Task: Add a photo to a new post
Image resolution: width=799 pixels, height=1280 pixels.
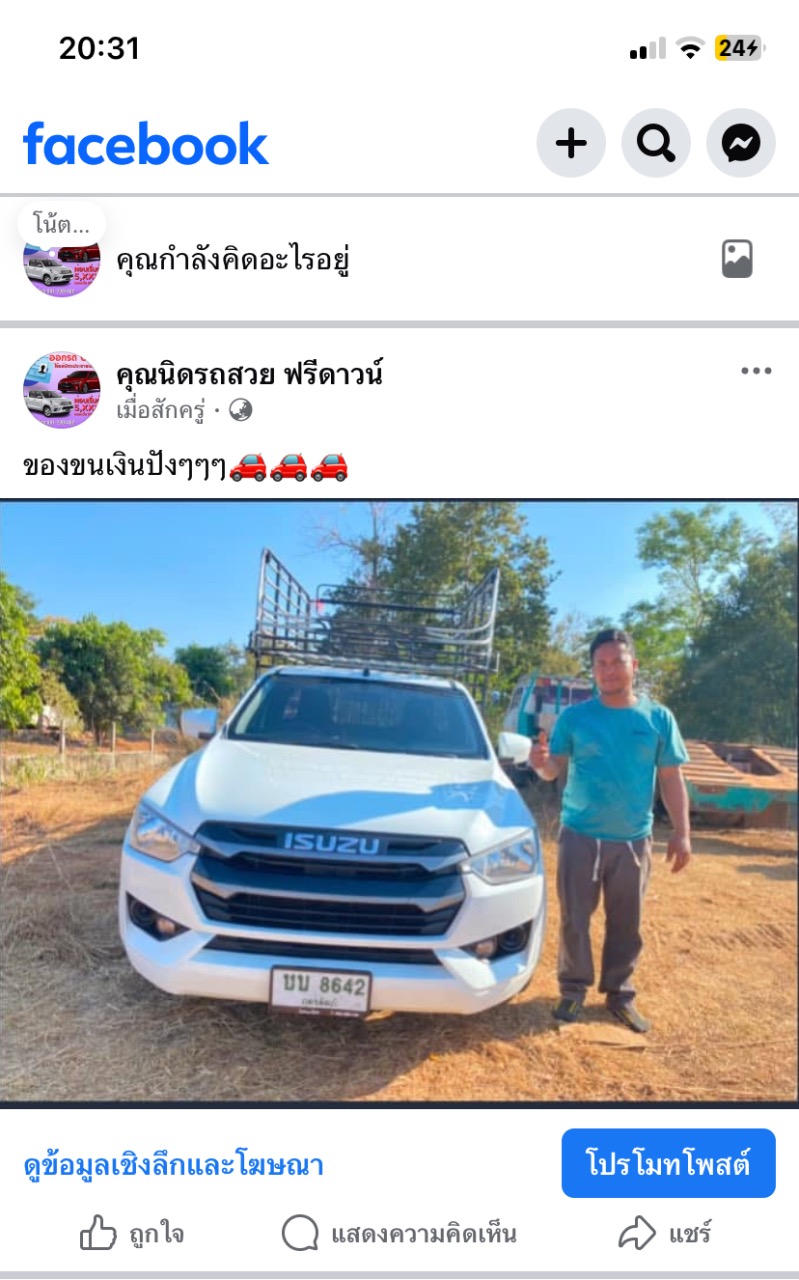Action: coord(737,260)
